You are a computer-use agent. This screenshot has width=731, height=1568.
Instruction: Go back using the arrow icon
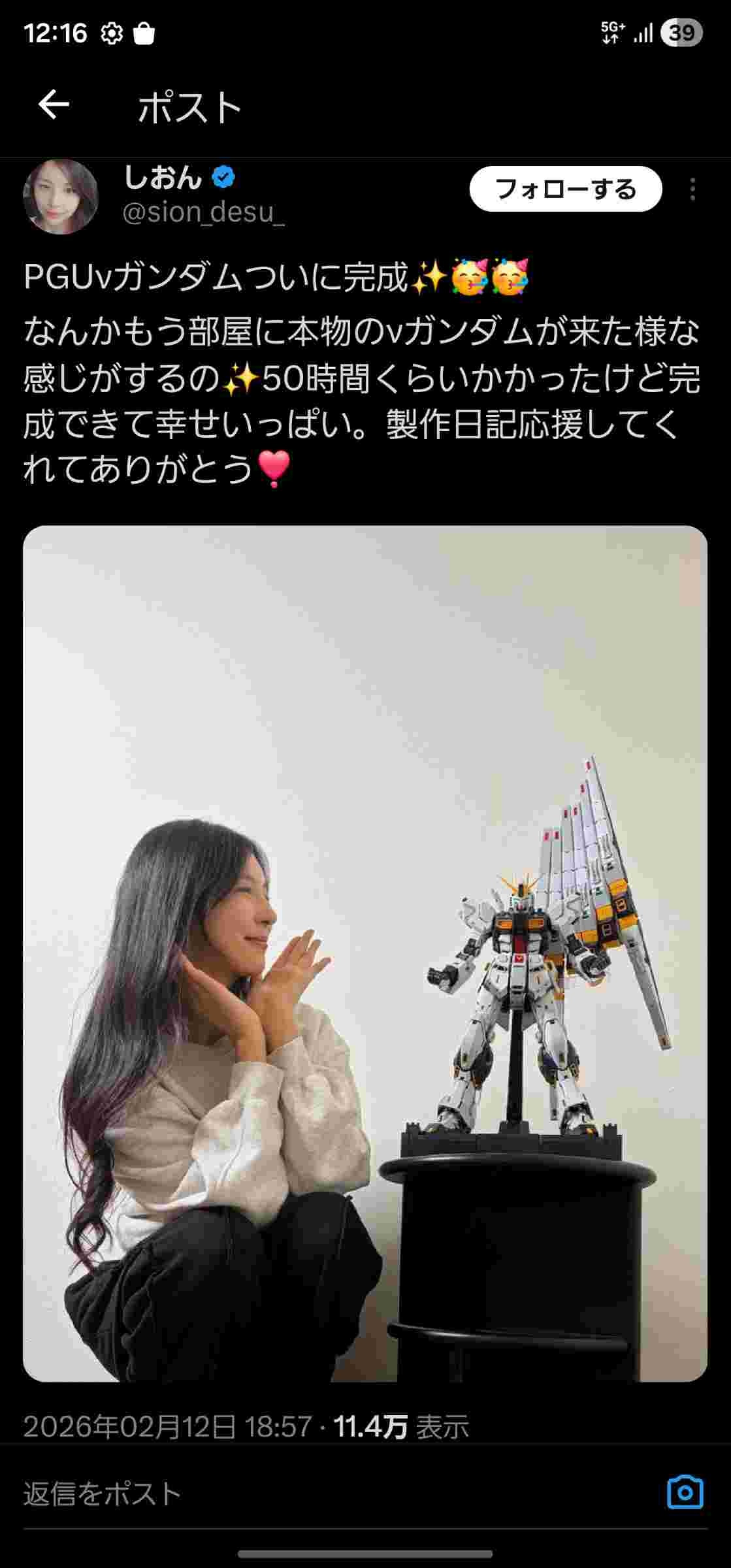(x=54, y=105)
